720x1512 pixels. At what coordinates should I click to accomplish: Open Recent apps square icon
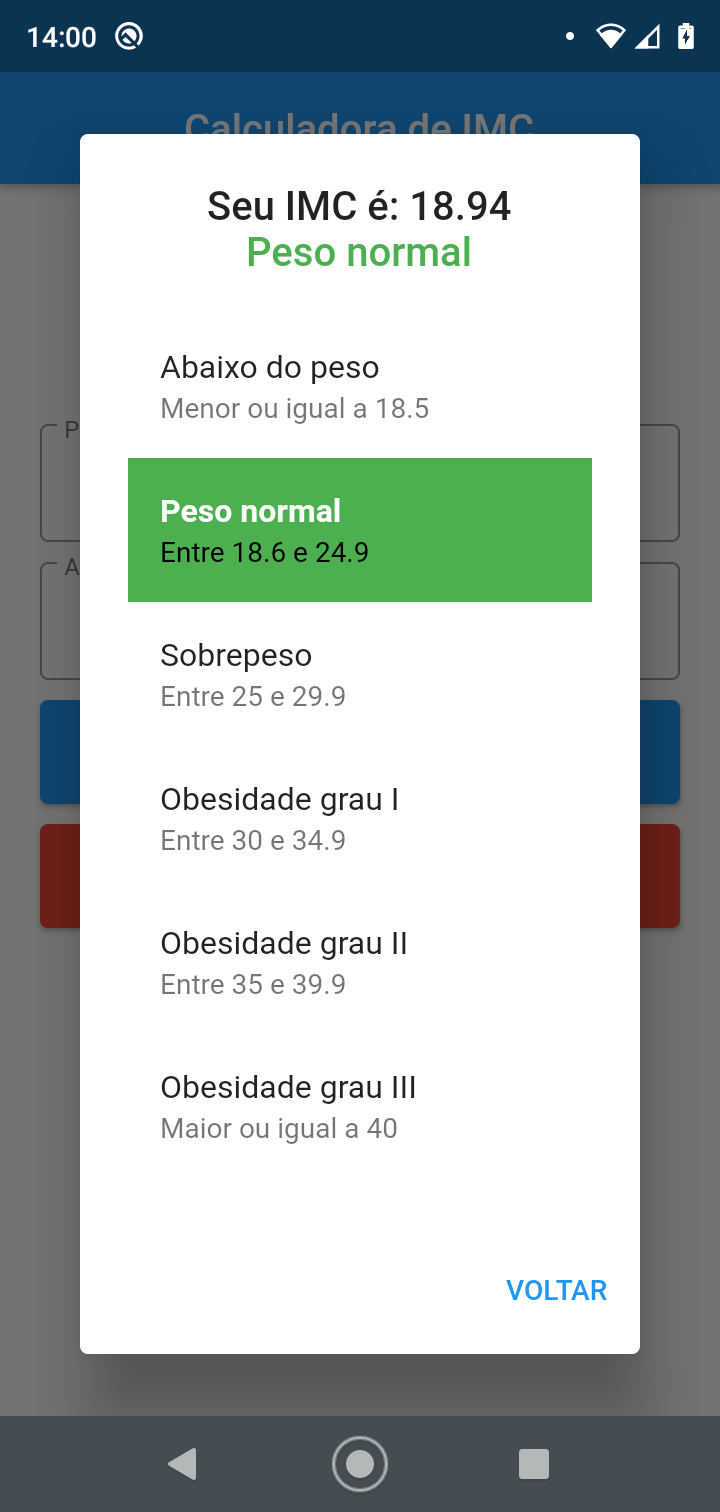(x=533, y=1463)
